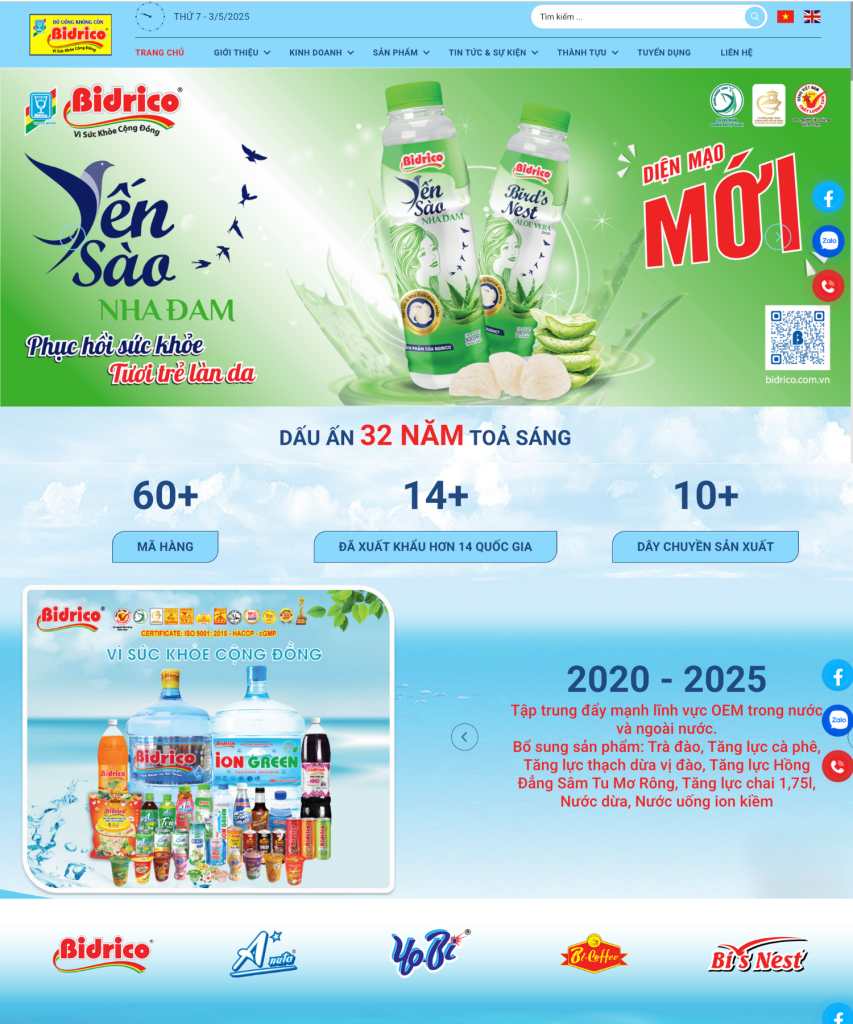Viewport: 853px width, 1024px height.
Task: Show next banner slide with the arrow
Action: 778,237
